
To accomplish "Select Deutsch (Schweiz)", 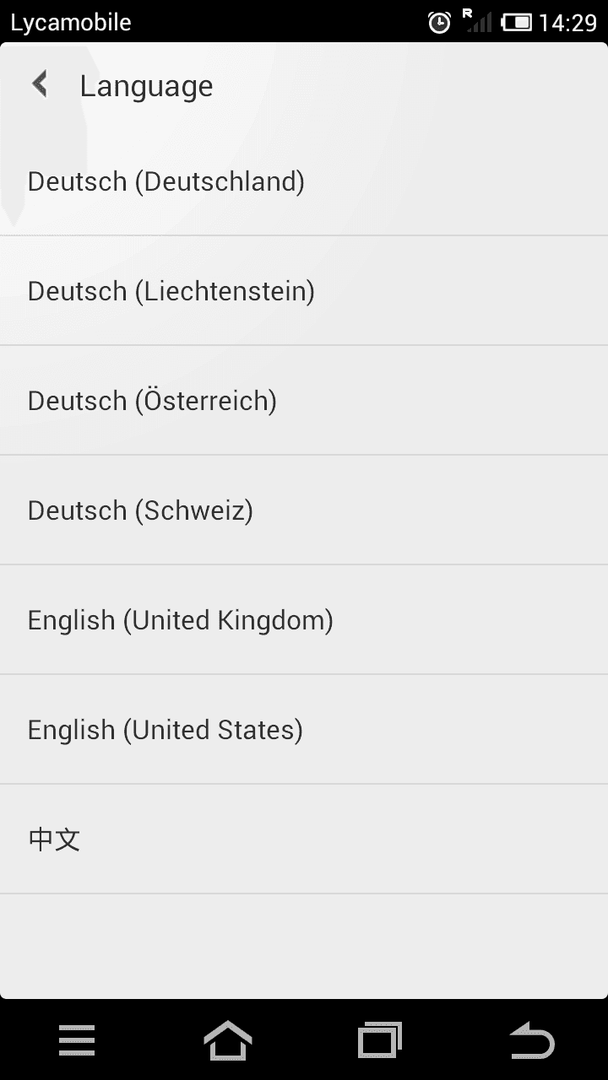I will point(304,510).
